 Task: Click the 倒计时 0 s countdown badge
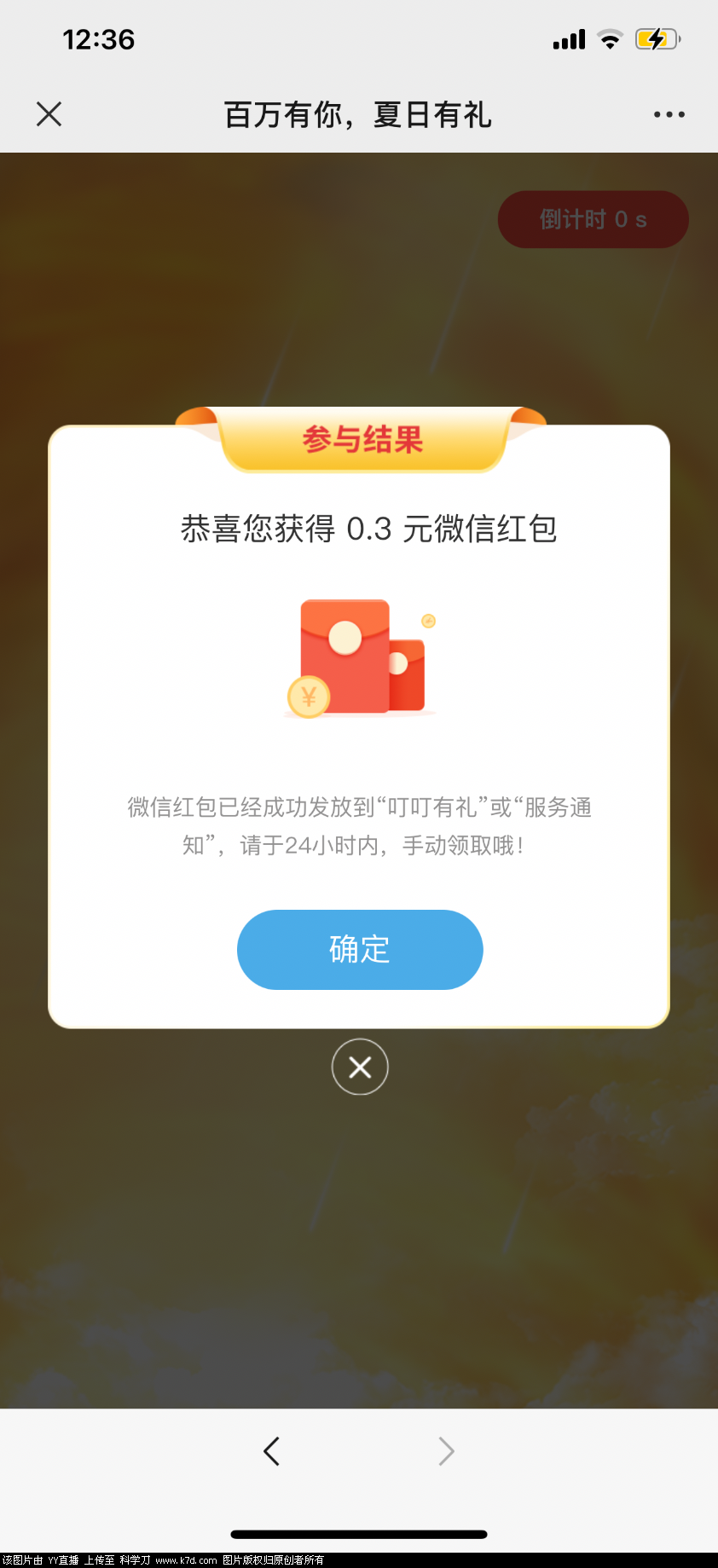(x=593, y=219)
